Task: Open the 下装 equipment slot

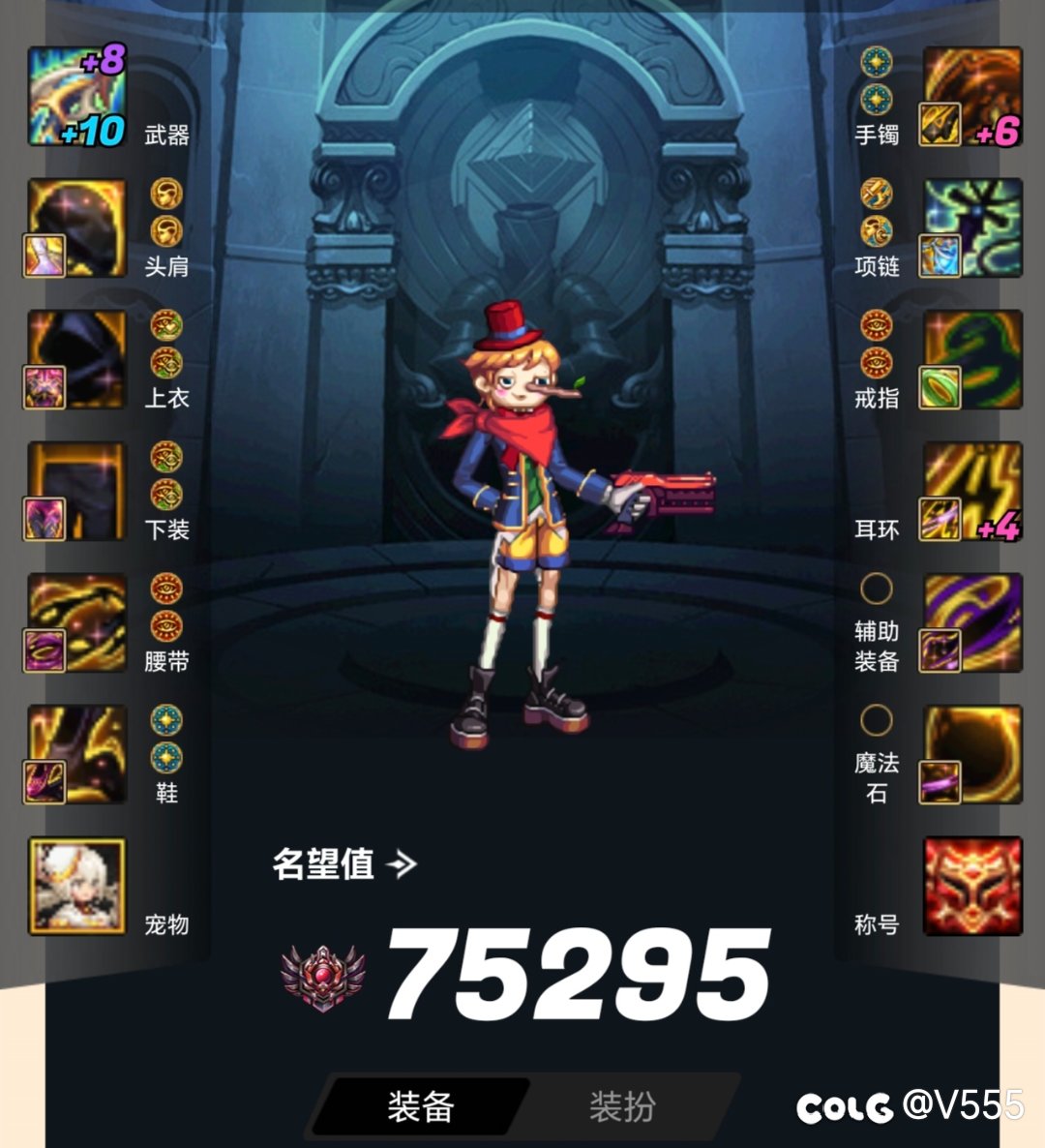Action: pos(77,491)
